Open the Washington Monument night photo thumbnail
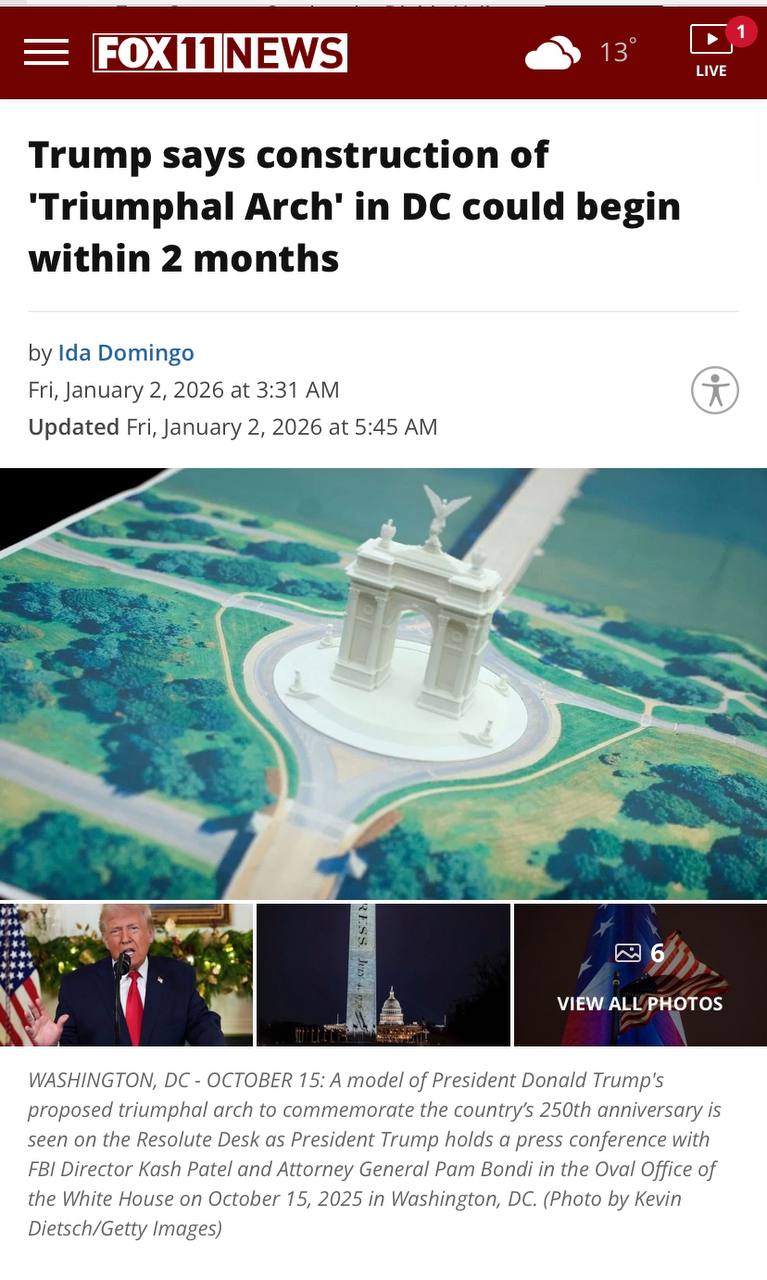This screenshot has width=767, height=1280. (383, 975)
